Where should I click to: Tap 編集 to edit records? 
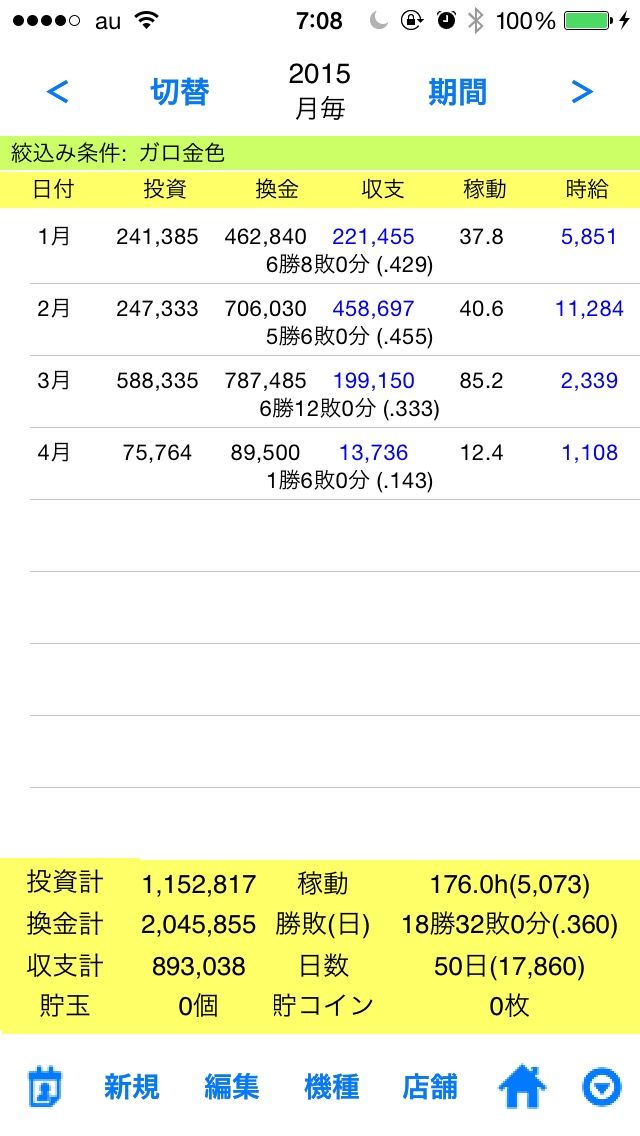coord(231,1087)
